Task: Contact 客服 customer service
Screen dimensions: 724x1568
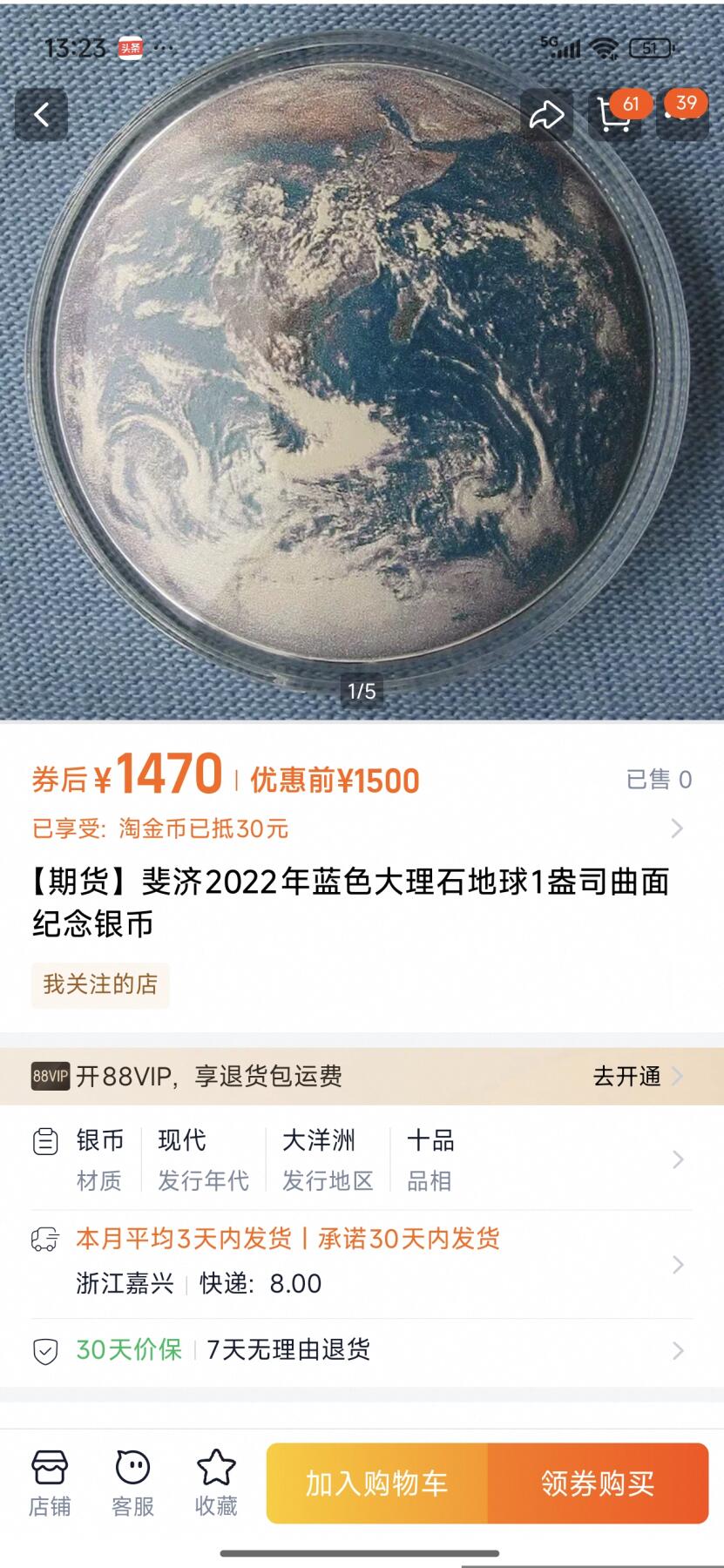Action: pyautogui.click(x=132, y=1484)
